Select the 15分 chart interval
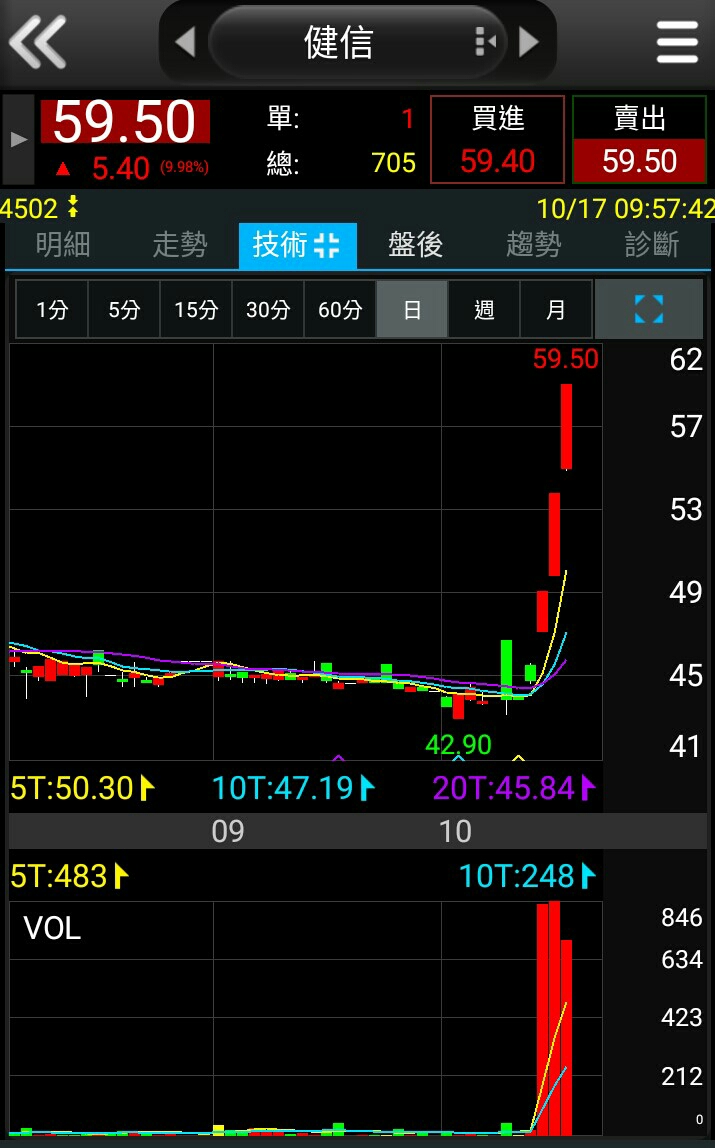This screenshot has width=715, height=1148. [x=196, y=309]
